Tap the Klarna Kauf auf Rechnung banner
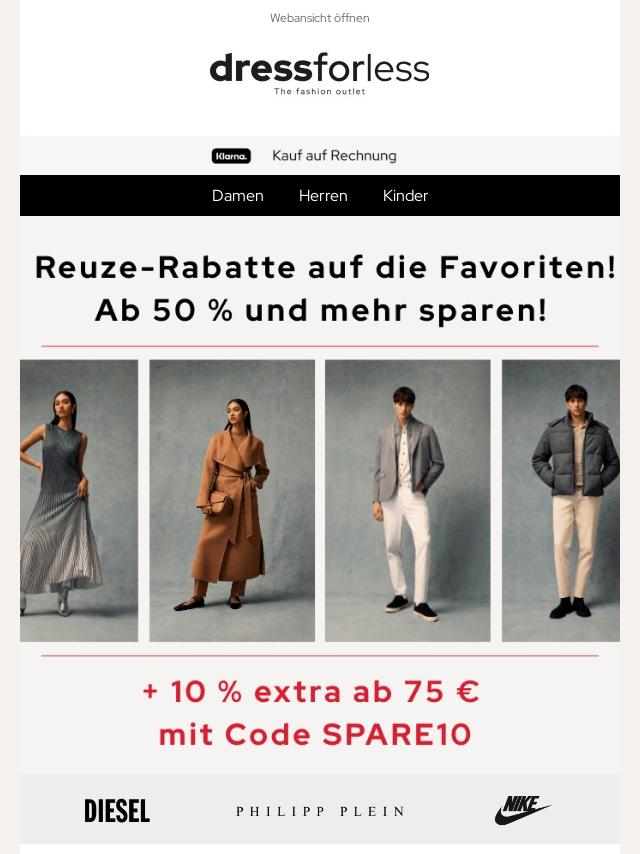Viewport: 640px width, 854px height. click(x=305, y=156)
